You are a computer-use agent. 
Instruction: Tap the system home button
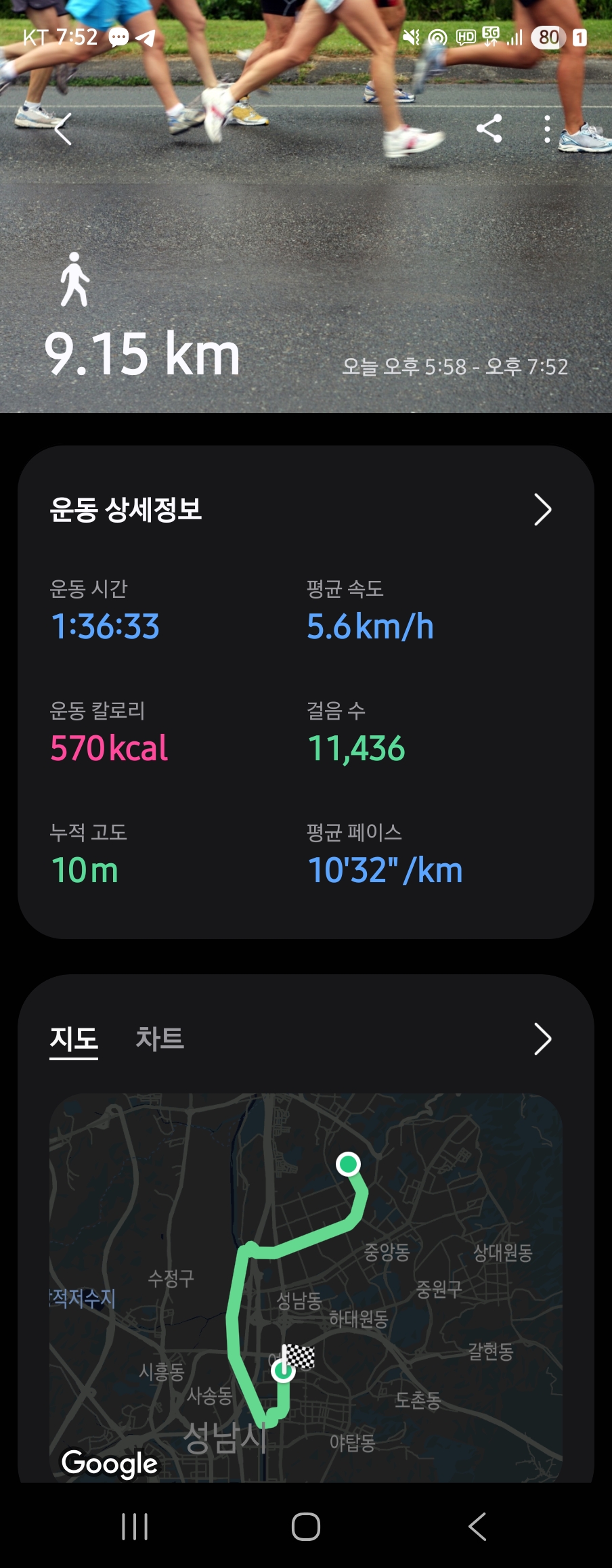(x=306, y=1527)
